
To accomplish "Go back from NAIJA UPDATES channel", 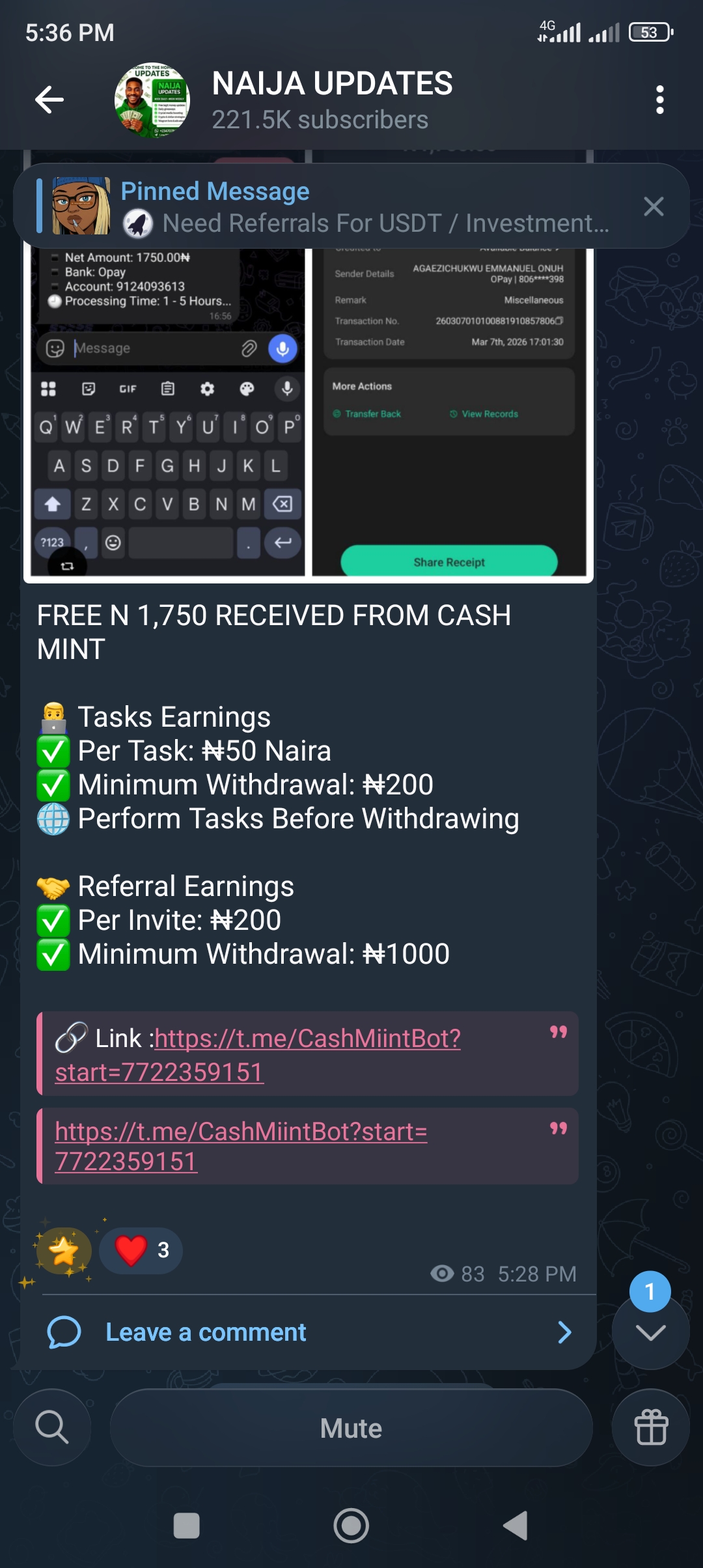I will 49,100.
